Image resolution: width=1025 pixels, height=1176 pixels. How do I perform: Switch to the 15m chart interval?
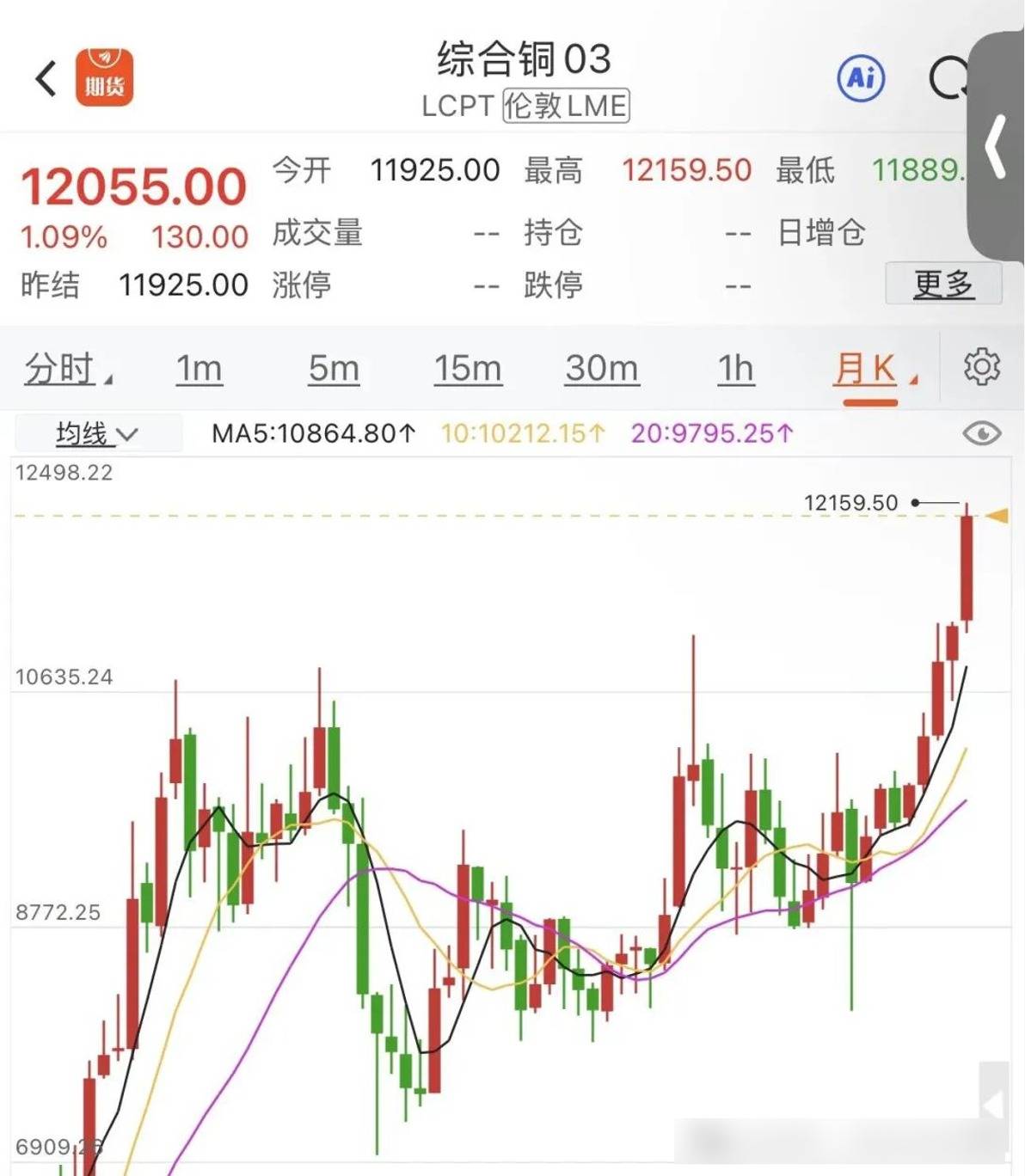pyautogui.click(x=467, y=369)
